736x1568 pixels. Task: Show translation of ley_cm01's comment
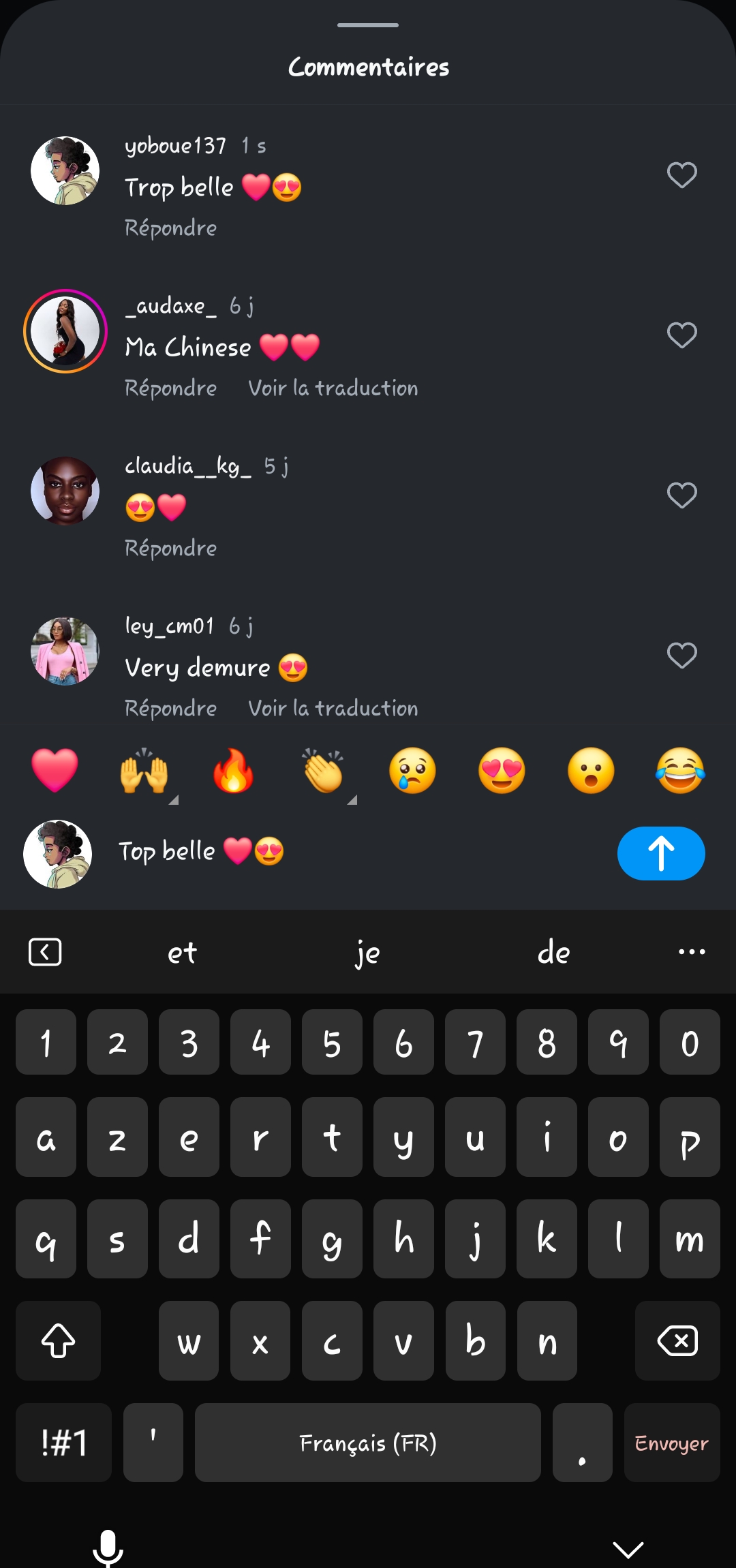333,709
